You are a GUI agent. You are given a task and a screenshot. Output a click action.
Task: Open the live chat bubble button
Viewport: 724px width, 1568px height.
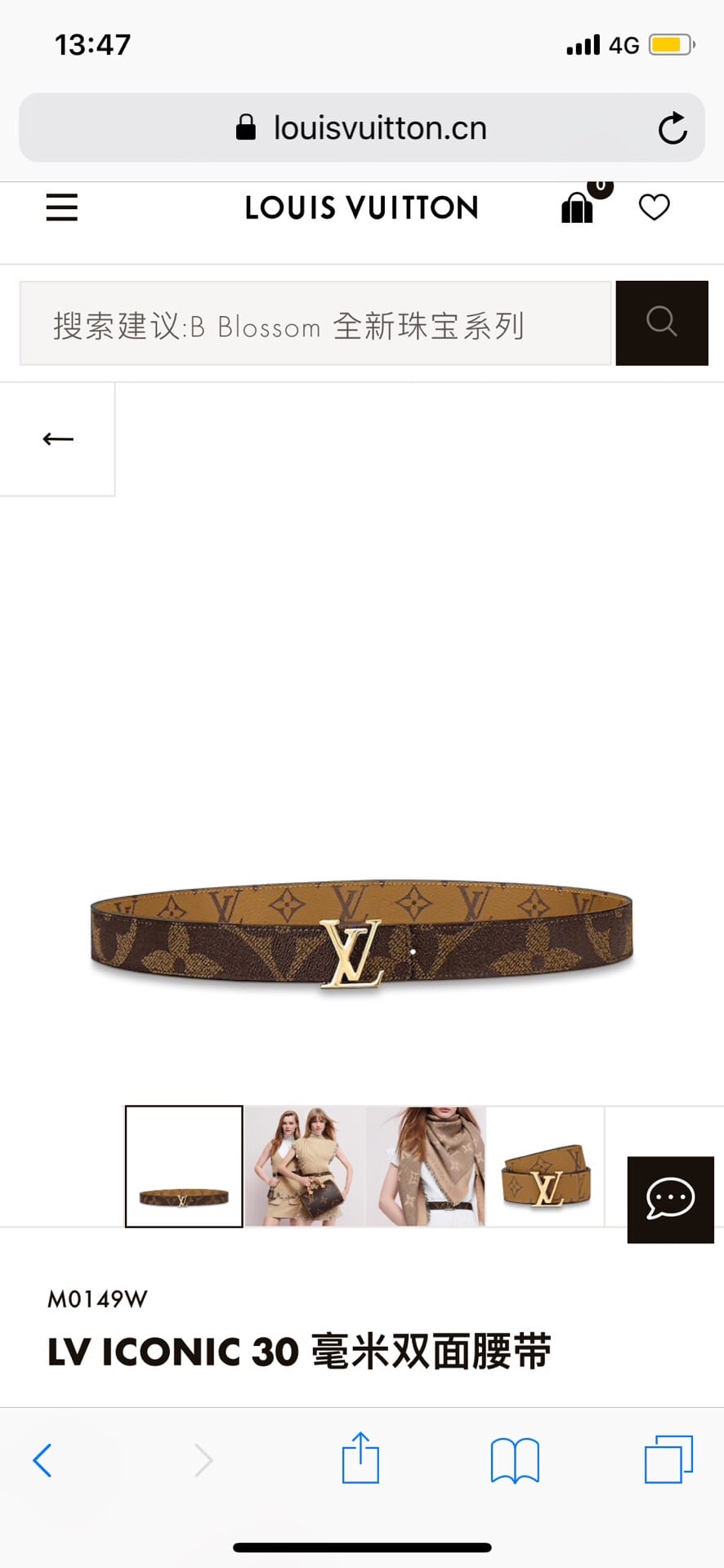670,1200
